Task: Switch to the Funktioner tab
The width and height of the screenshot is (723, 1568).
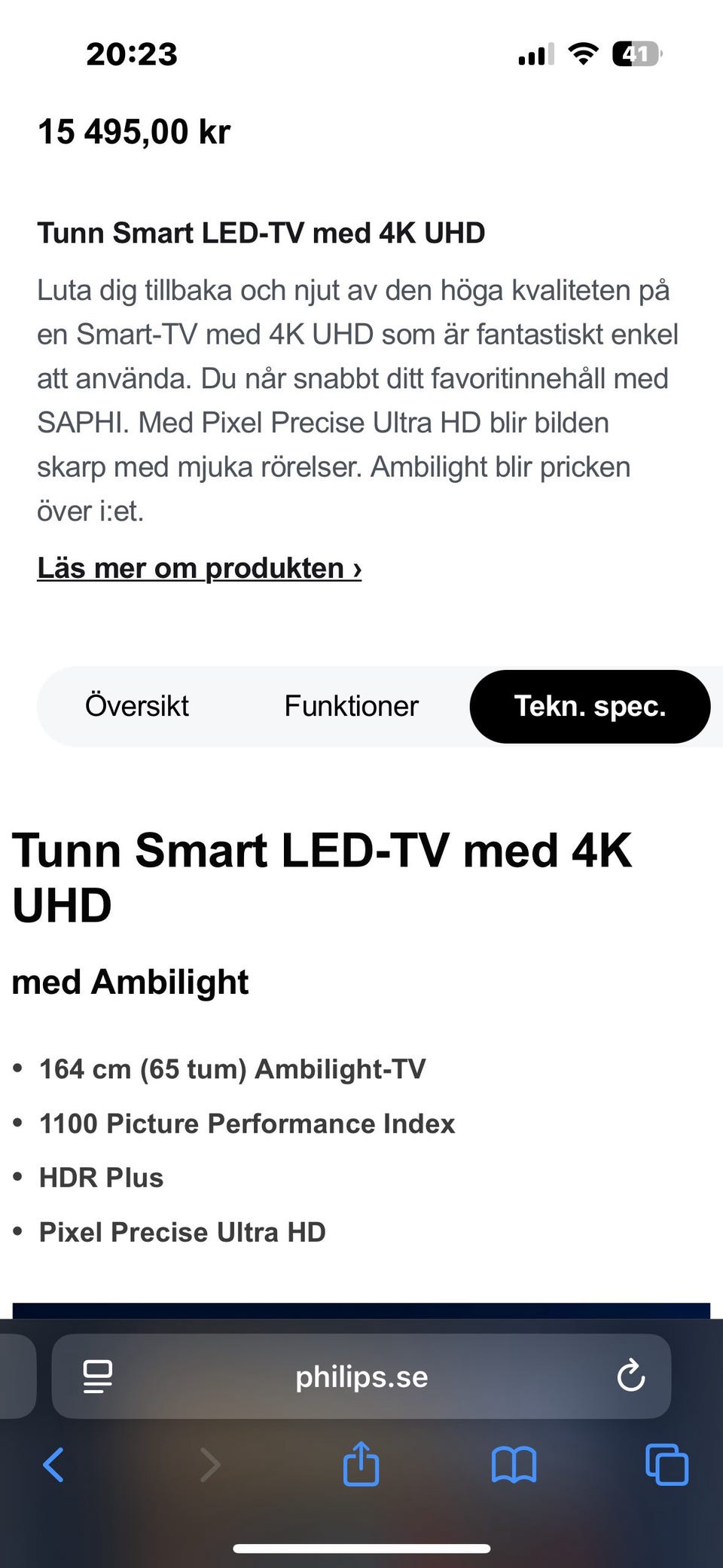Action: [351, 706]
